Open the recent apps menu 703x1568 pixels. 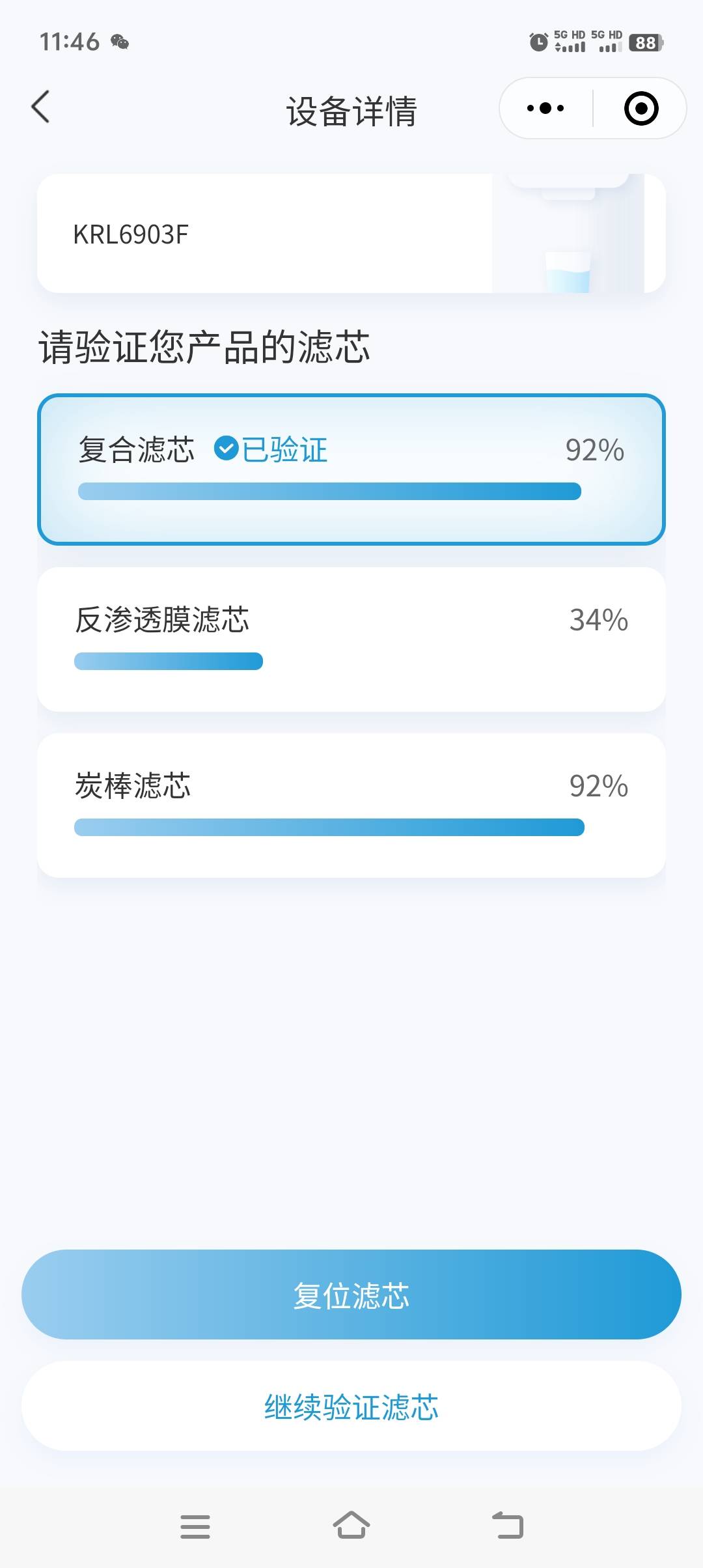pyautogui.click(x=195, y=1526)
